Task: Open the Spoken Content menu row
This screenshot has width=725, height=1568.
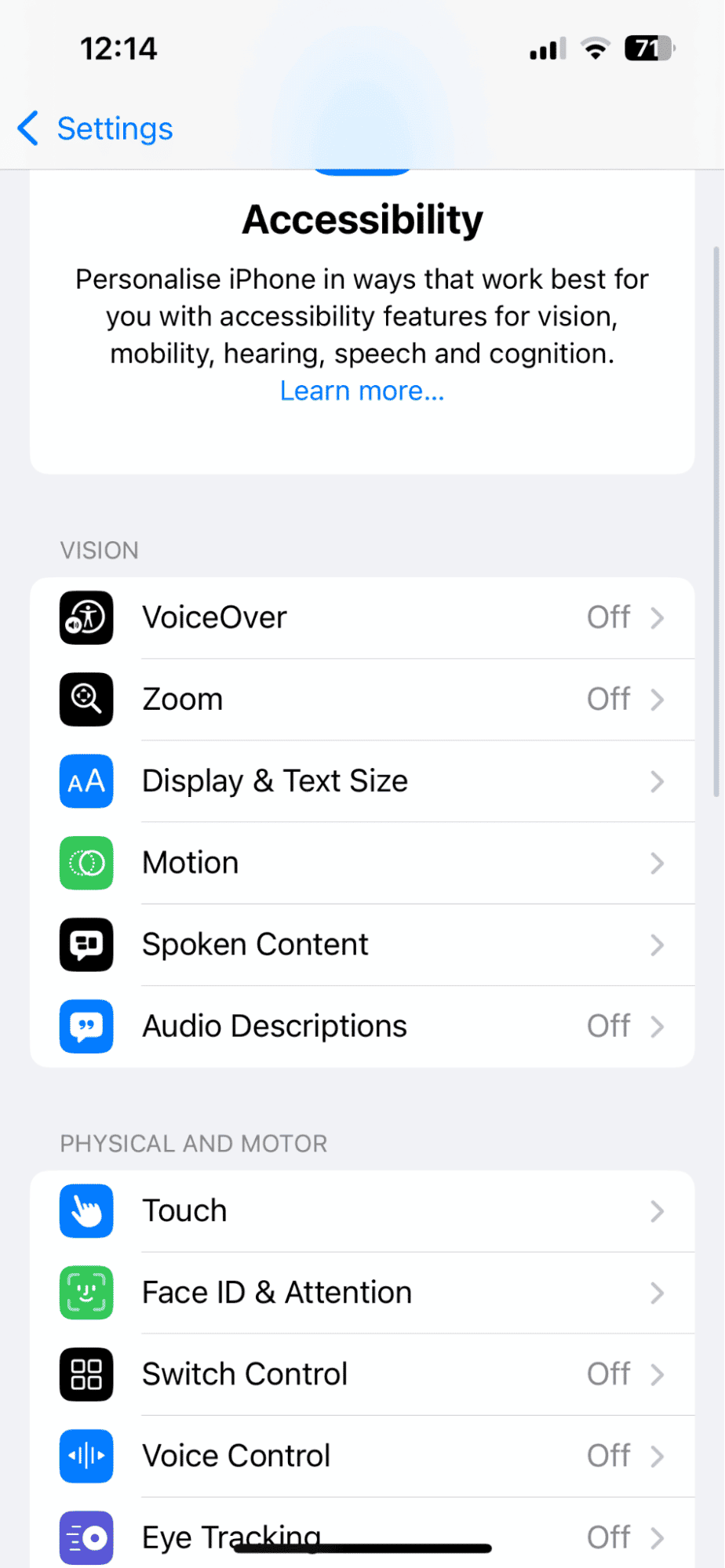Action: tap(362, 945)
